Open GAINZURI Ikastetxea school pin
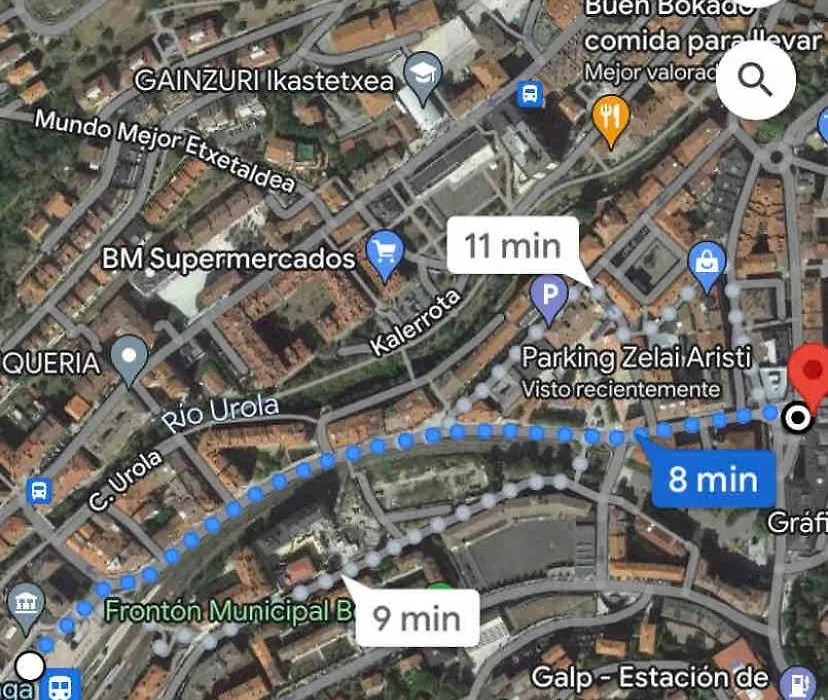 pos(423,77)
